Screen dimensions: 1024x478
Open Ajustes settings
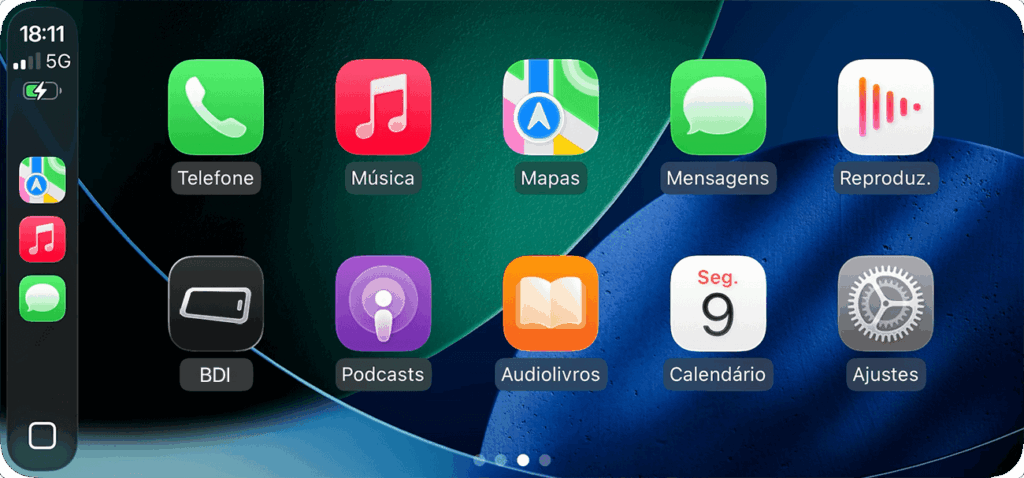point(885,304)
